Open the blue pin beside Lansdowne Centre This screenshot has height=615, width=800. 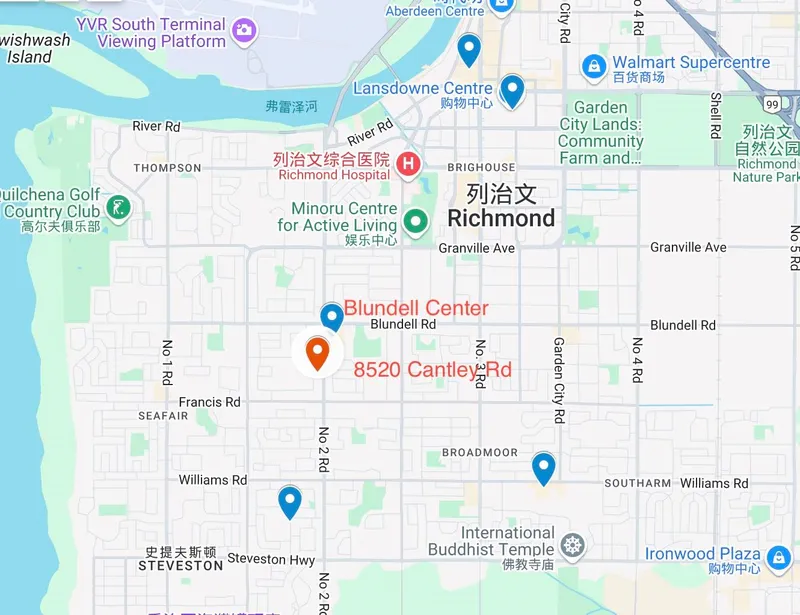512,90
